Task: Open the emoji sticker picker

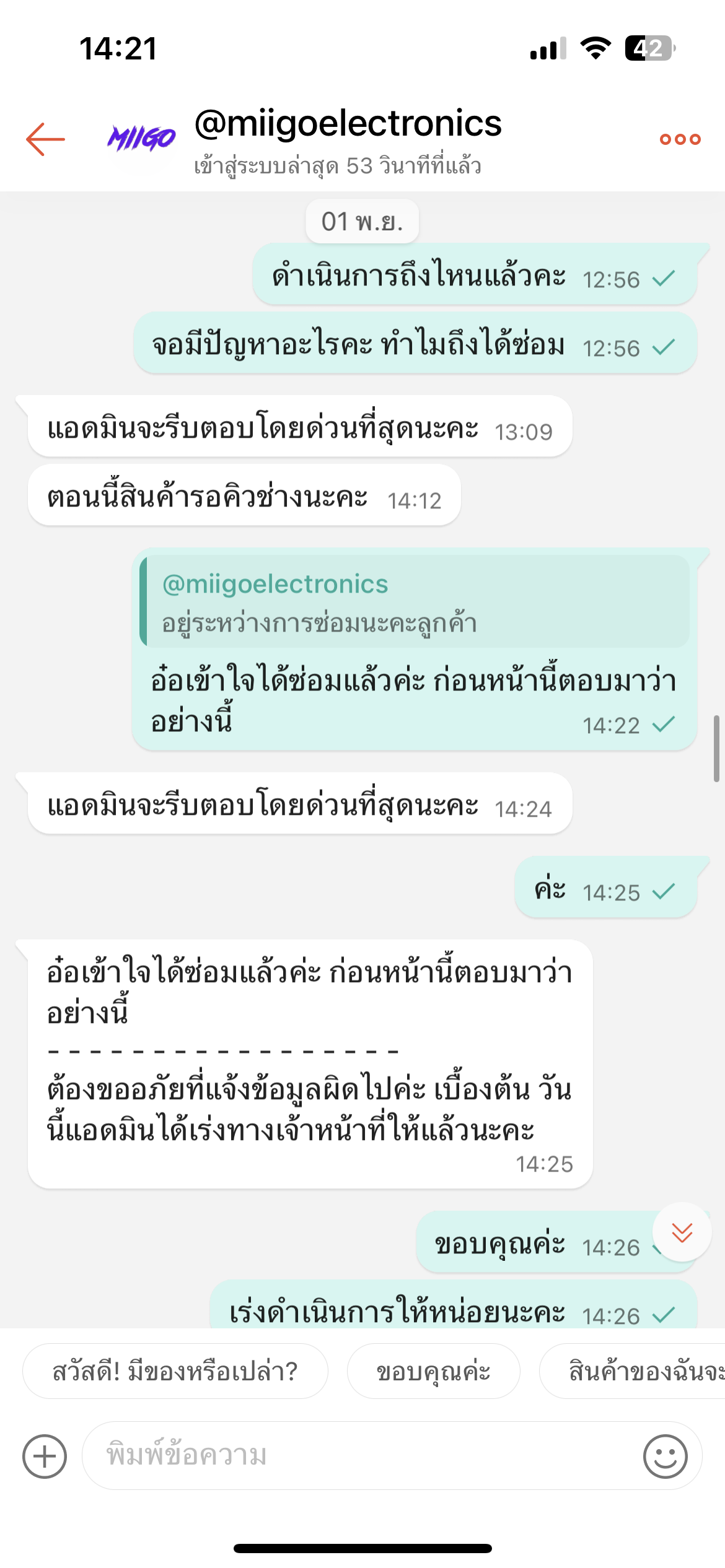Action: click(x=665, y=1456)
